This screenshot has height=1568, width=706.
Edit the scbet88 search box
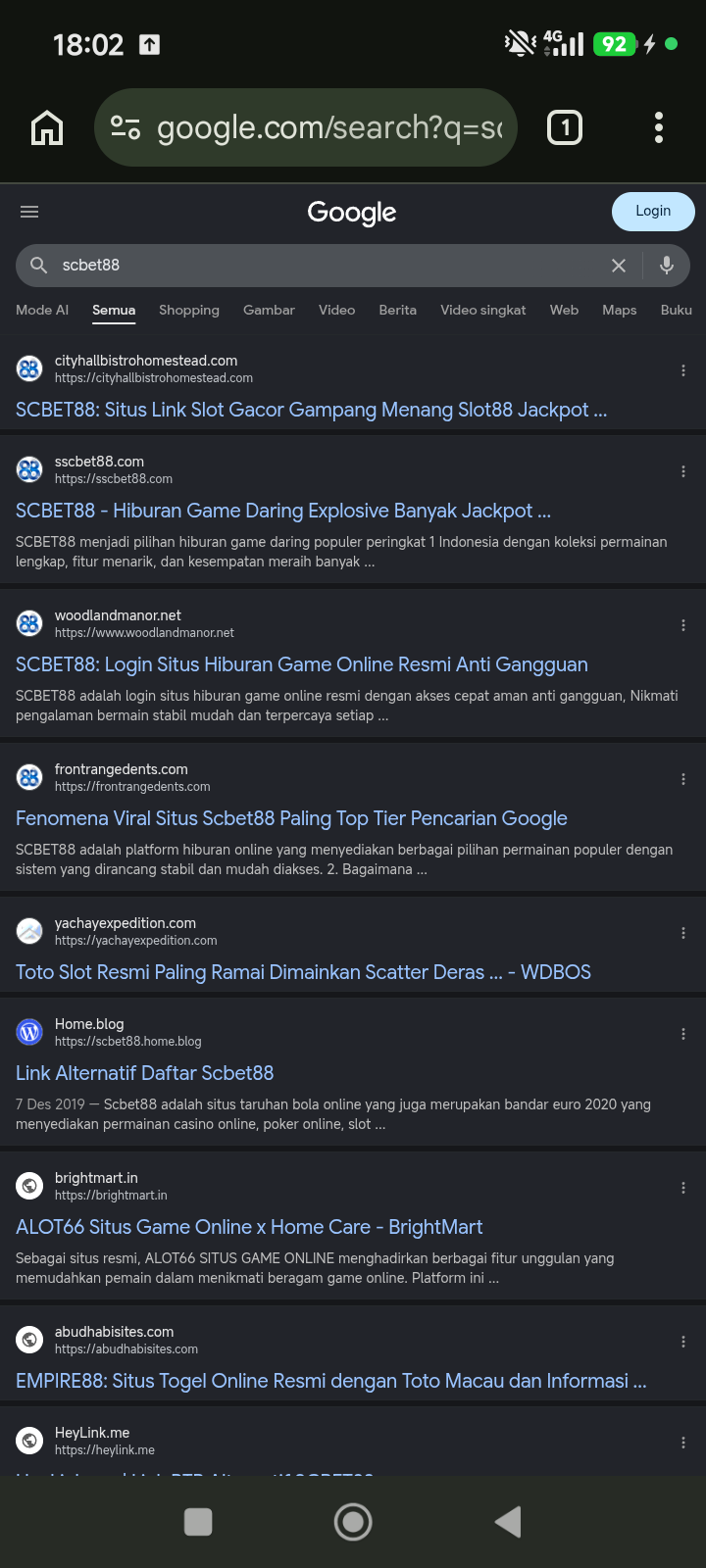(324, 265)
